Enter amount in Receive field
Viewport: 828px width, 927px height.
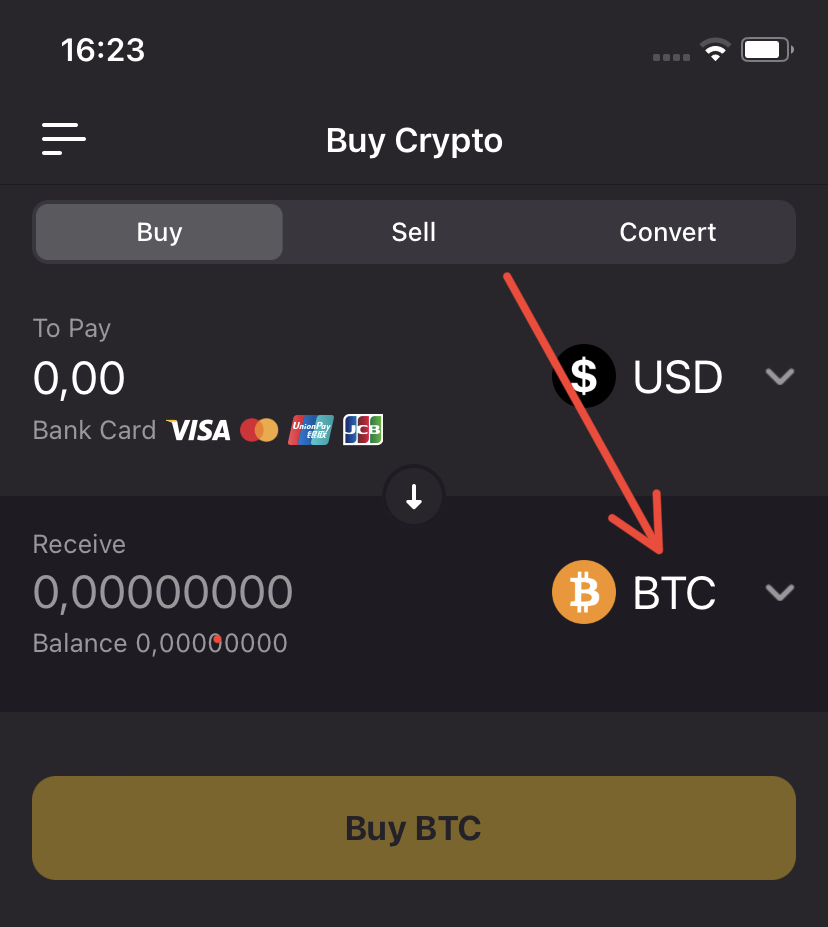click(x=163, y=593)
